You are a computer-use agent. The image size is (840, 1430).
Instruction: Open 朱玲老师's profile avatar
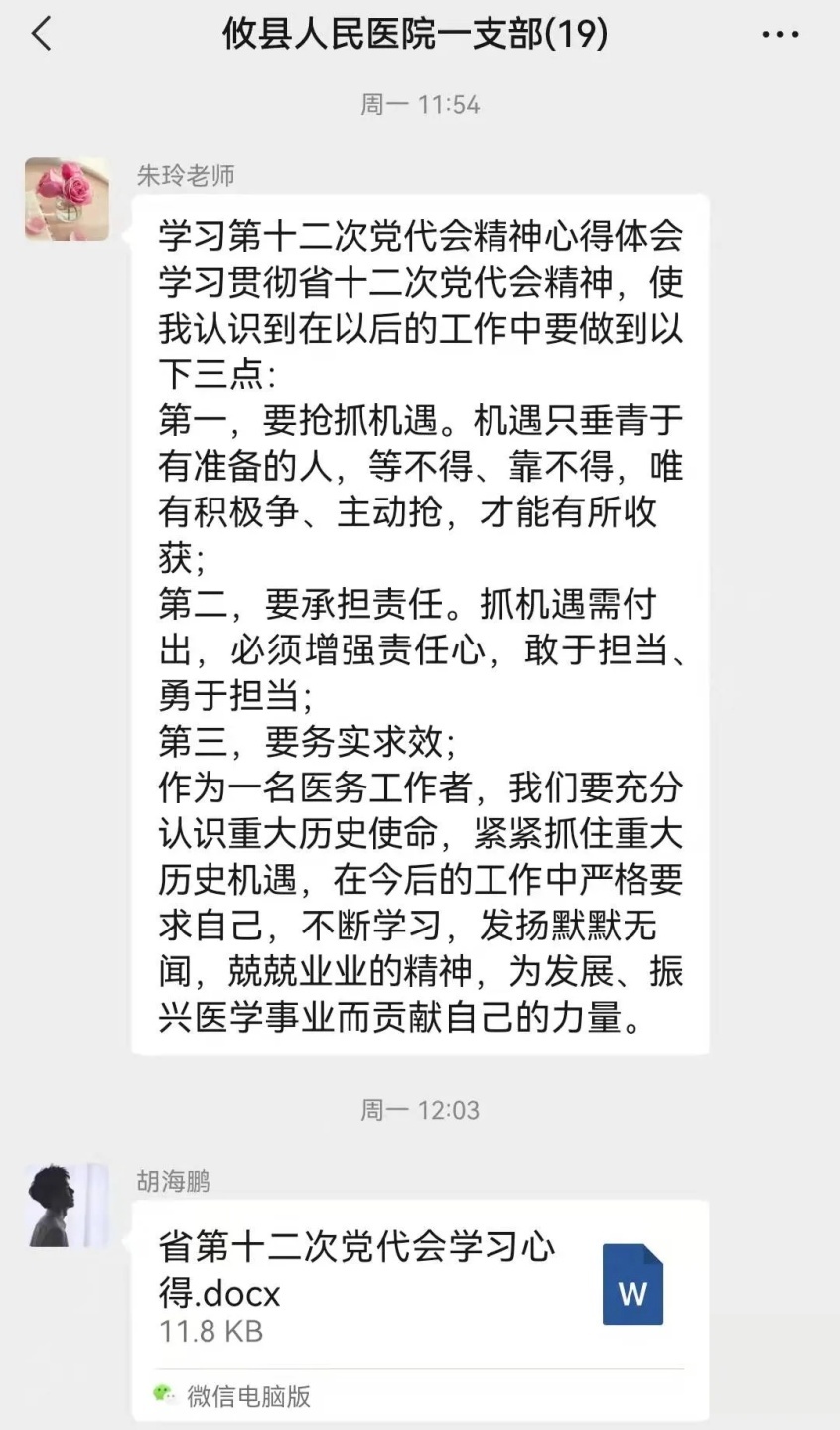tap(67, 199)
